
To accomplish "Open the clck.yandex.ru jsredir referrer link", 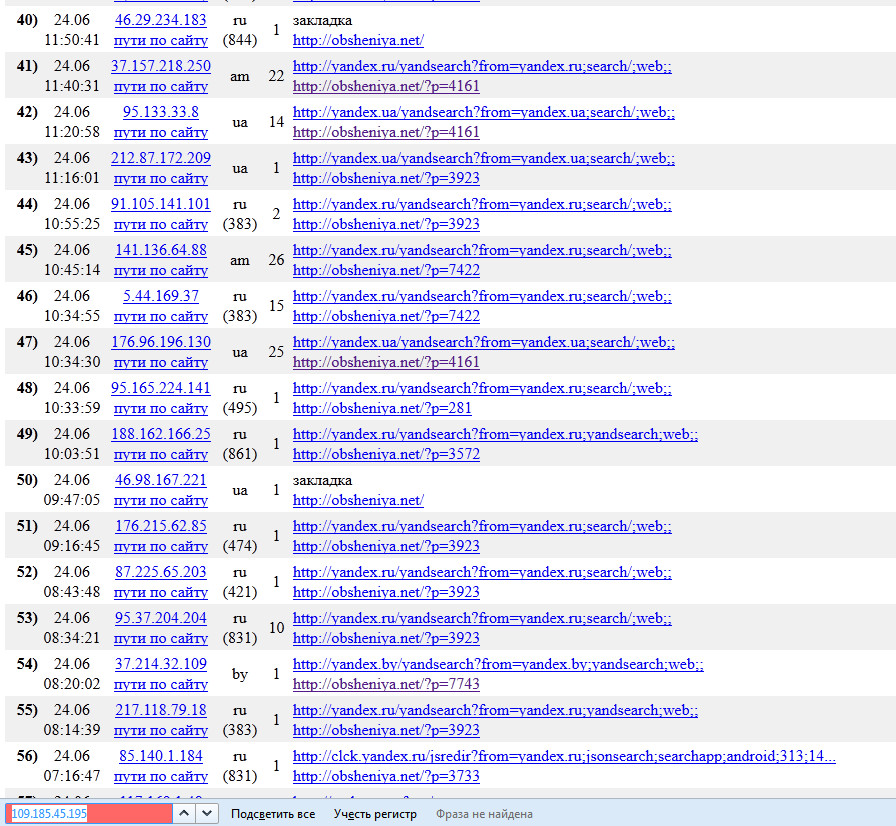I will click(564, 756).
